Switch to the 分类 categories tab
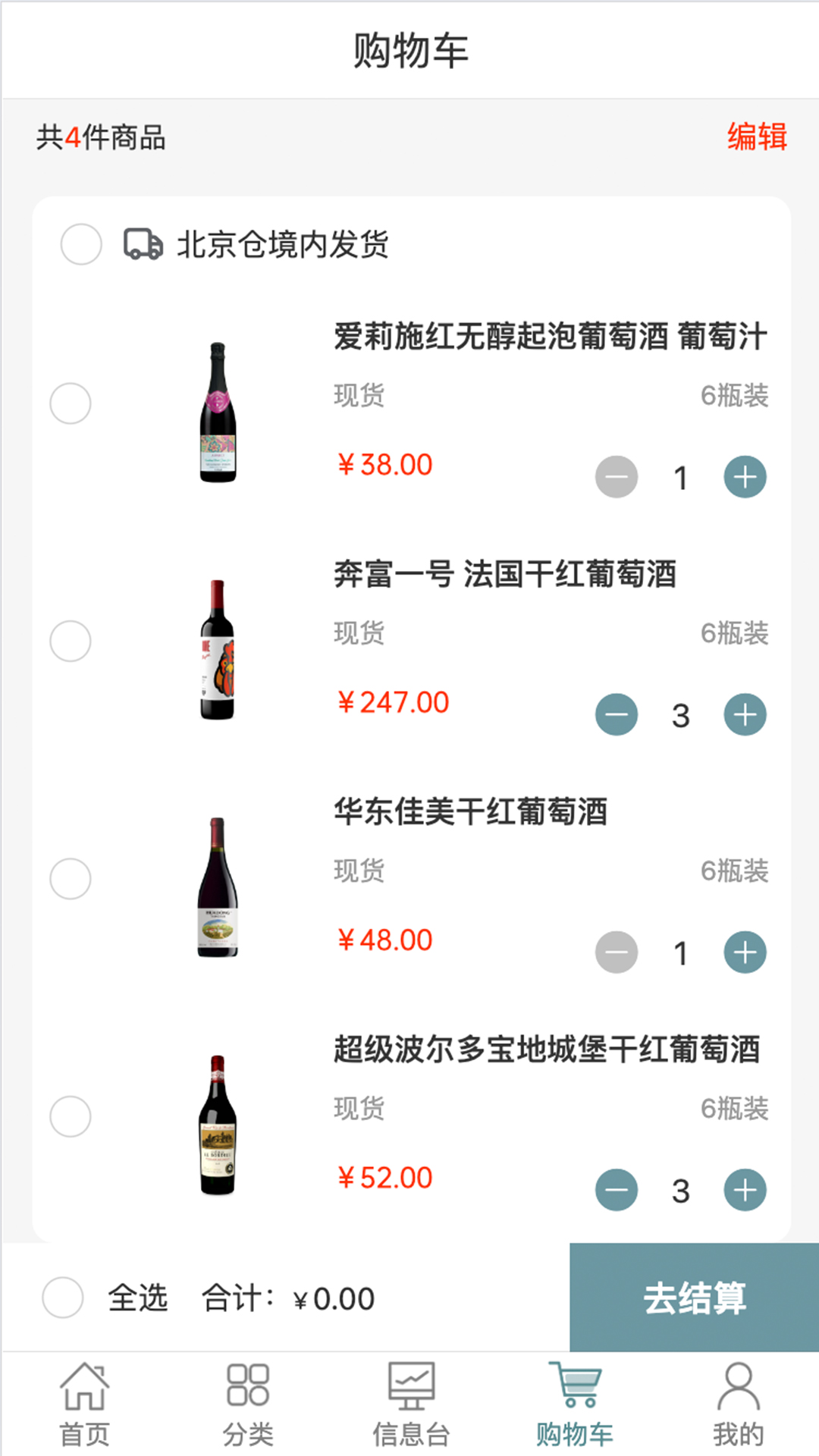The width and height of the screenshot is (819, 1456). click(x=248, y=1404)
